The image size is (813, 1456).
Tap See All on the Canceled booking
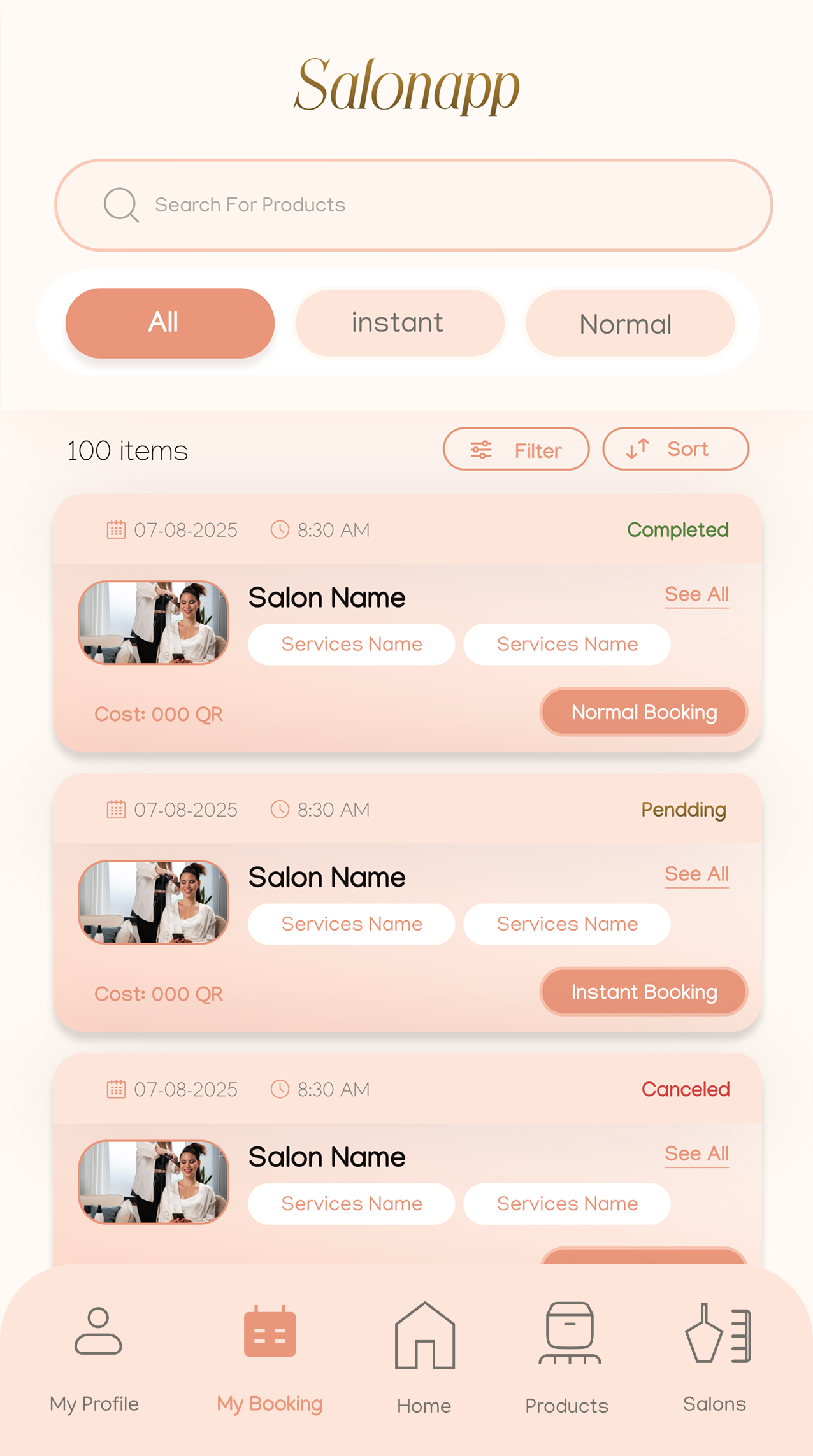tap(696, 1153)
